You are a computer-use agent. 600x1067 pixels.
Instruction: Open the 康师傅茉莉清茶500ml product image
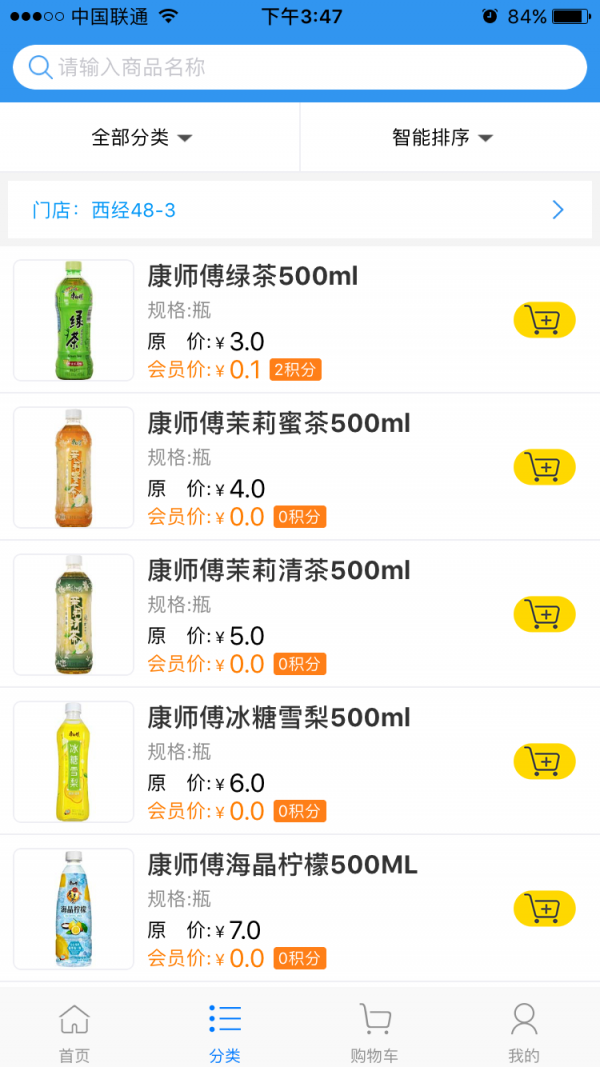(73, 614)
